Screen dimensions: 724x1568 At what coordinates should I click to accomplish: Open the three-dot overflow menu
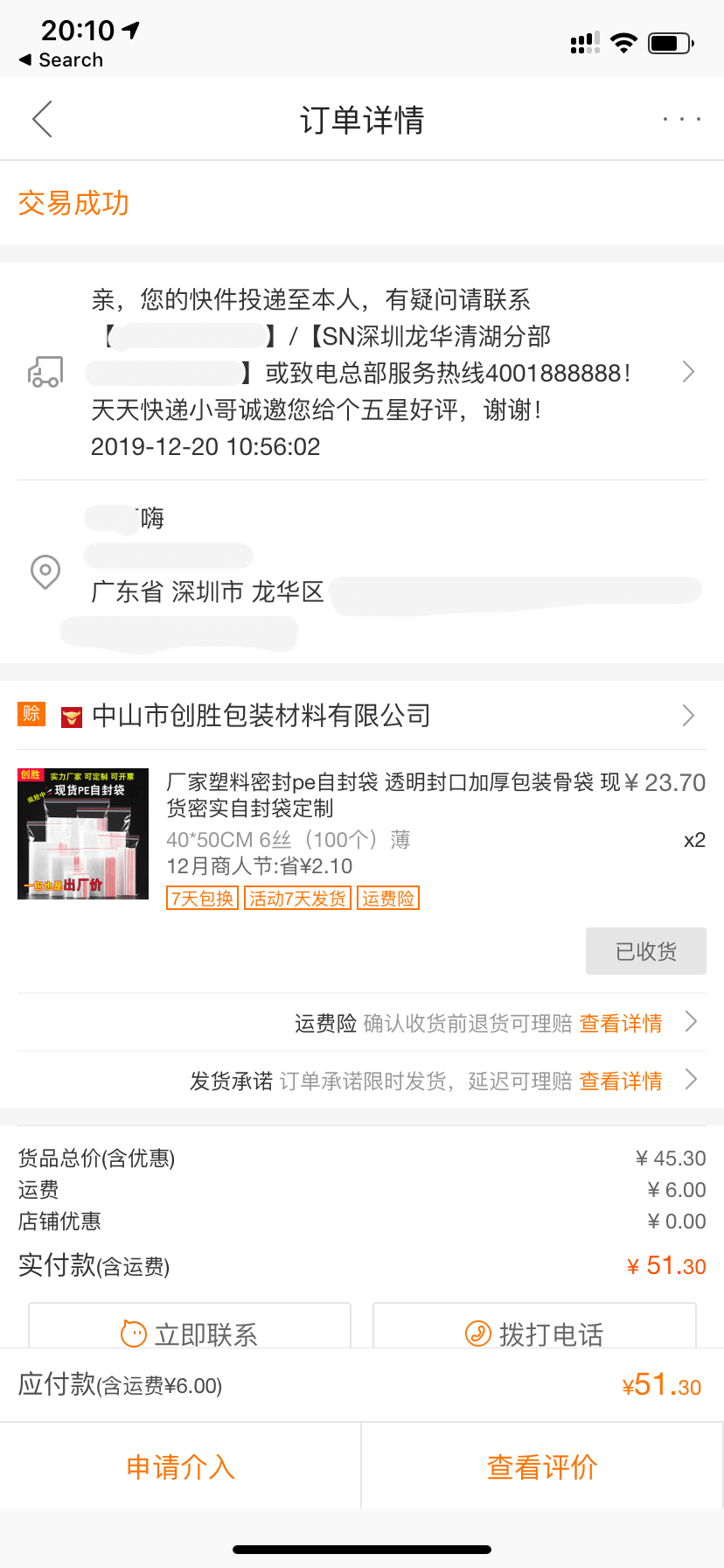(x=681, y=119)
